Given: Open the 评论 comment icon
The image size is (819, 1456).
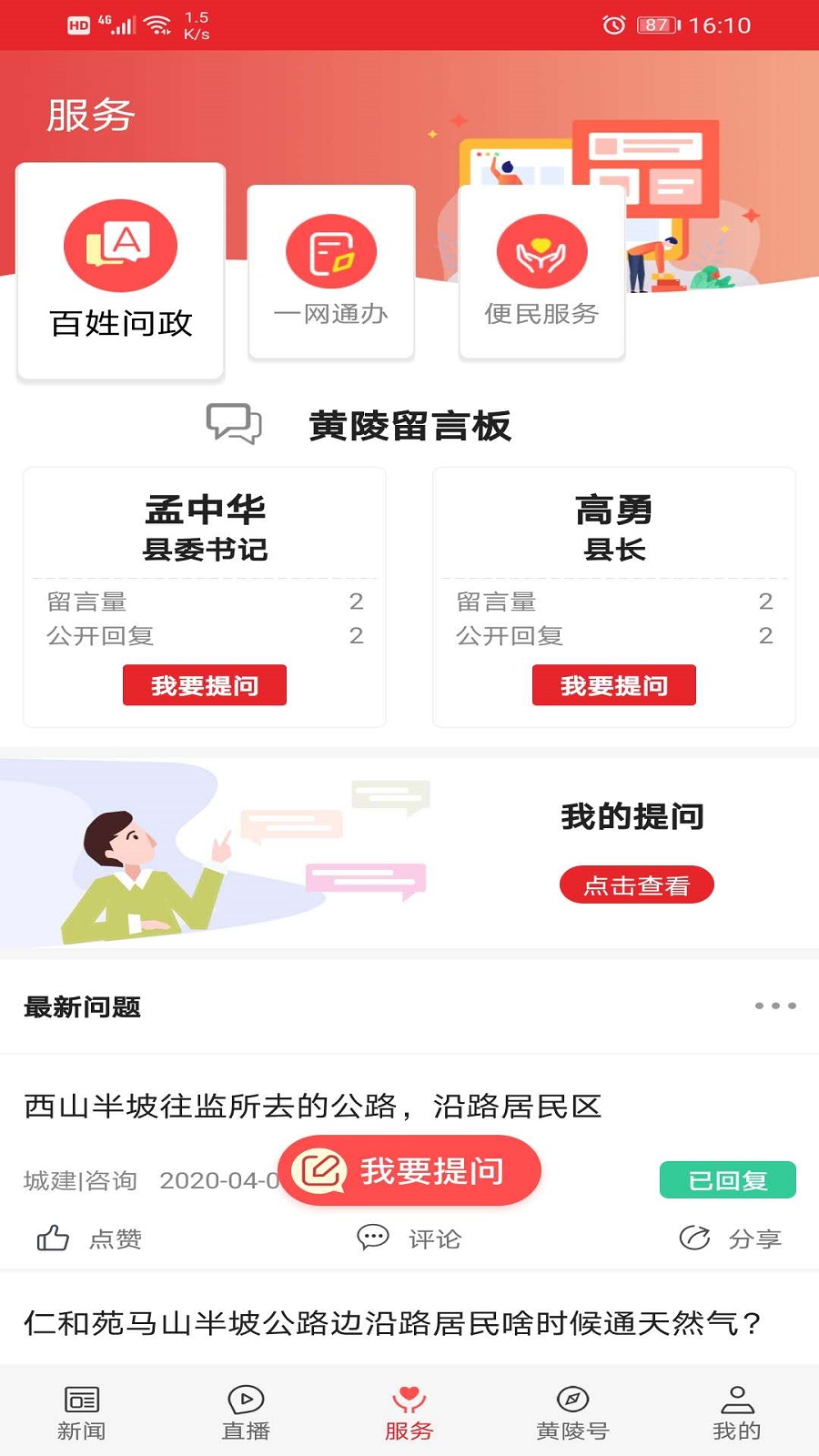Looking at the screenshot, I should [x=371, y=1238].
